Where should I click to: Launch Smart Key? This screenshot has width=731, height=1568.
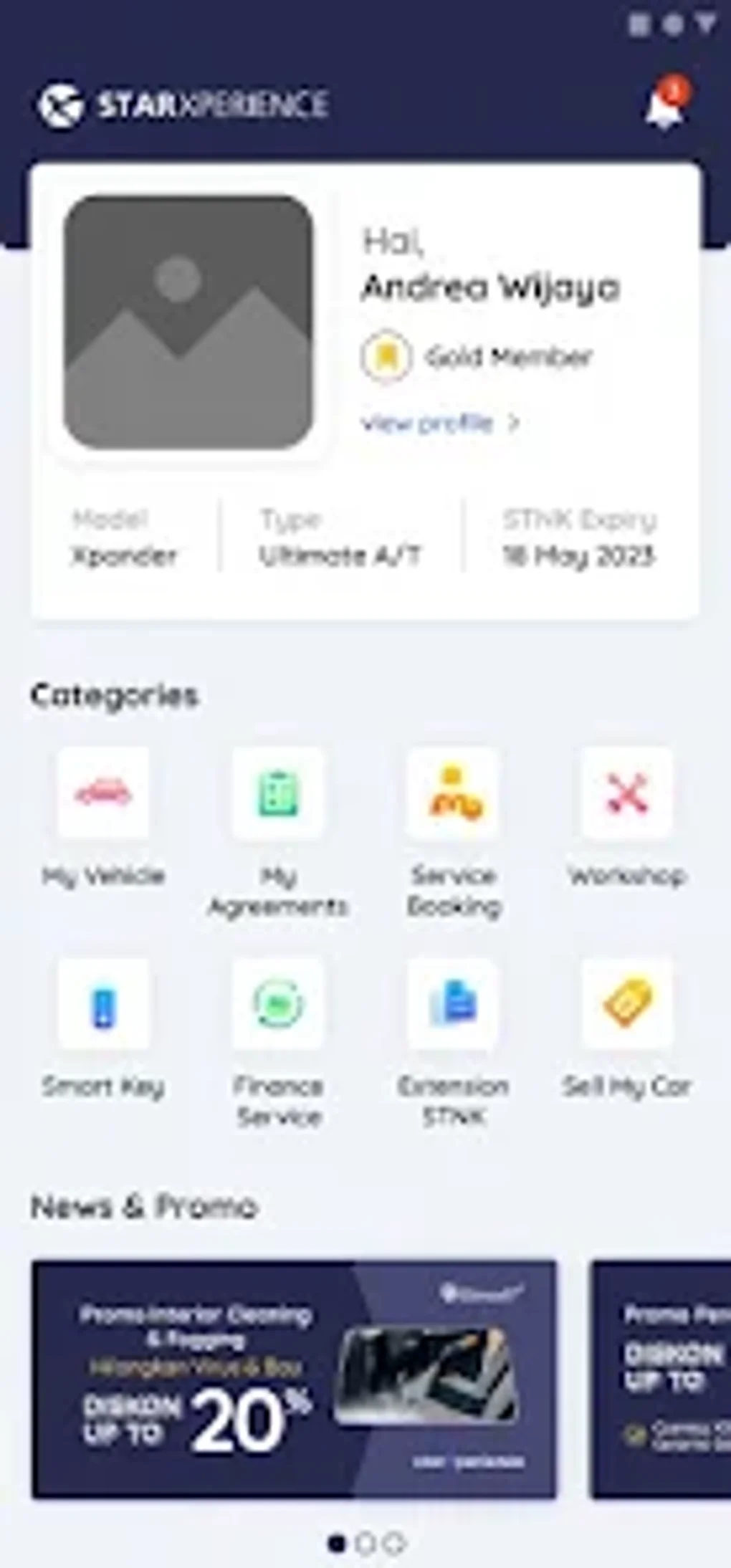(x=103, y=1004)
